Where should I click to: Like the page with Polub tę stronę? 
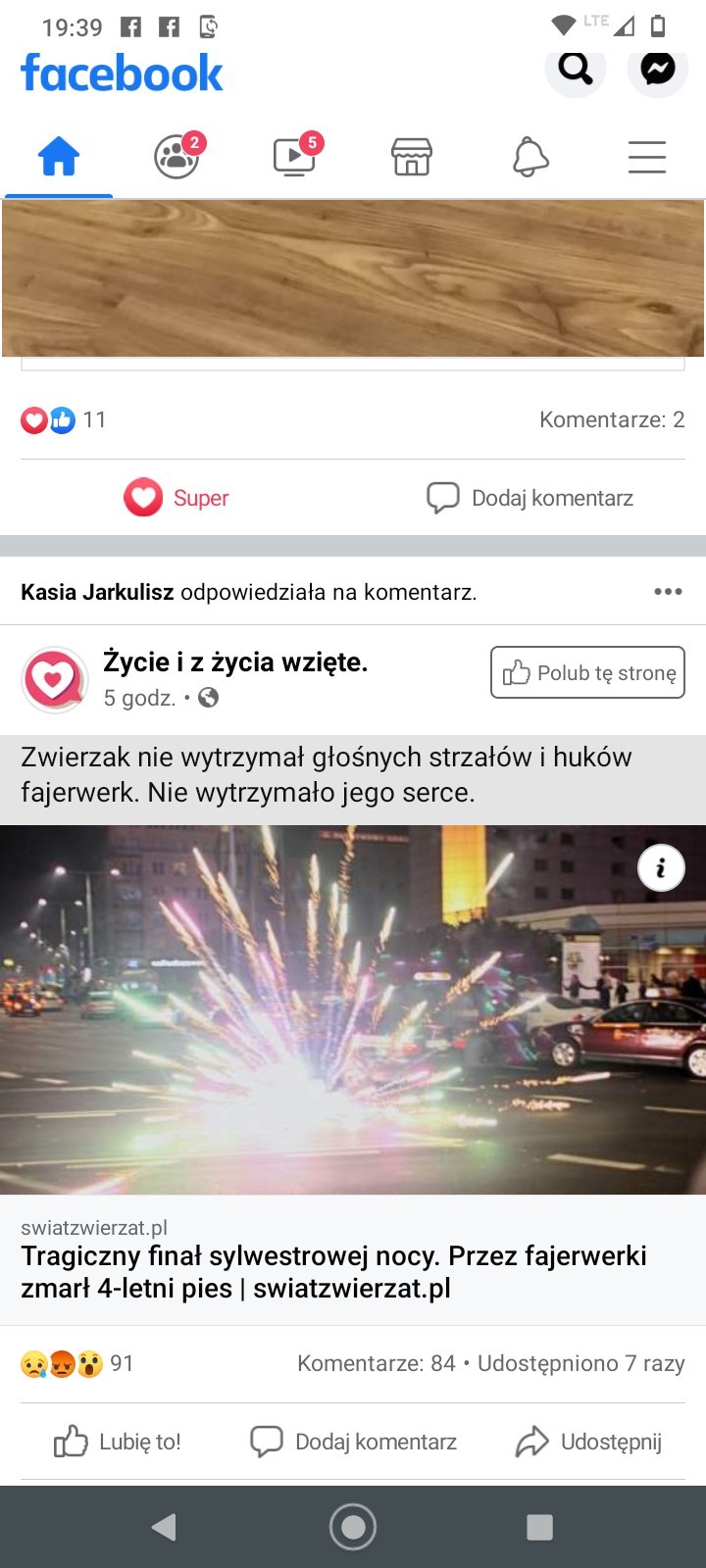click(587, 672)
